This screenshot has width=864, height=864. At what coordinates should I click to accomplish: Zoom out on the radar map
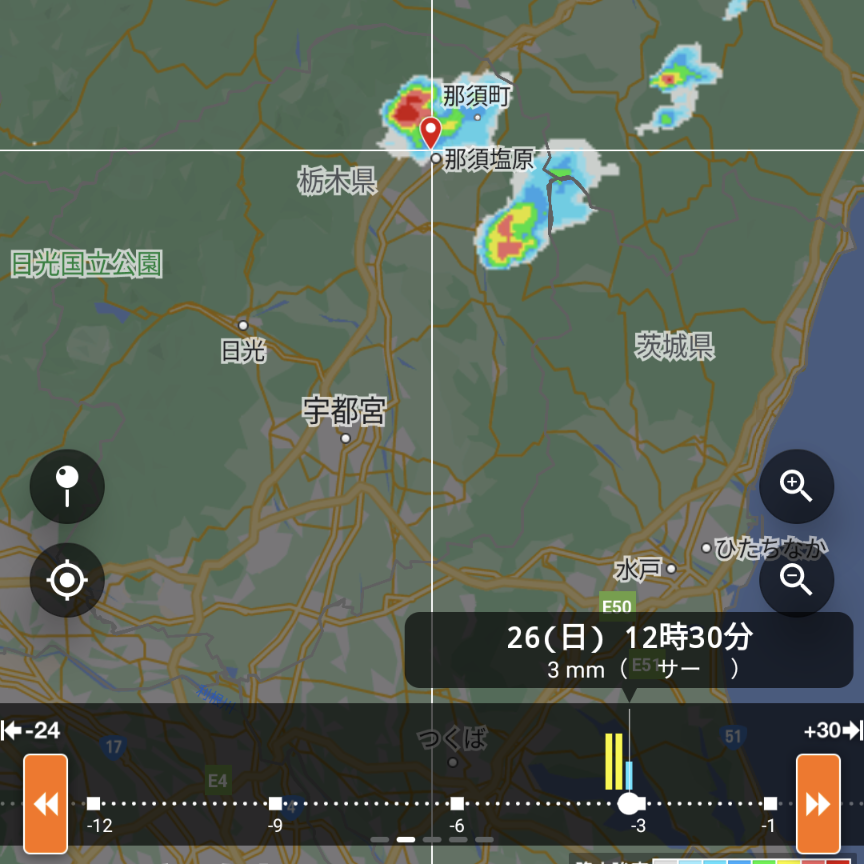[x=796, y=580]
